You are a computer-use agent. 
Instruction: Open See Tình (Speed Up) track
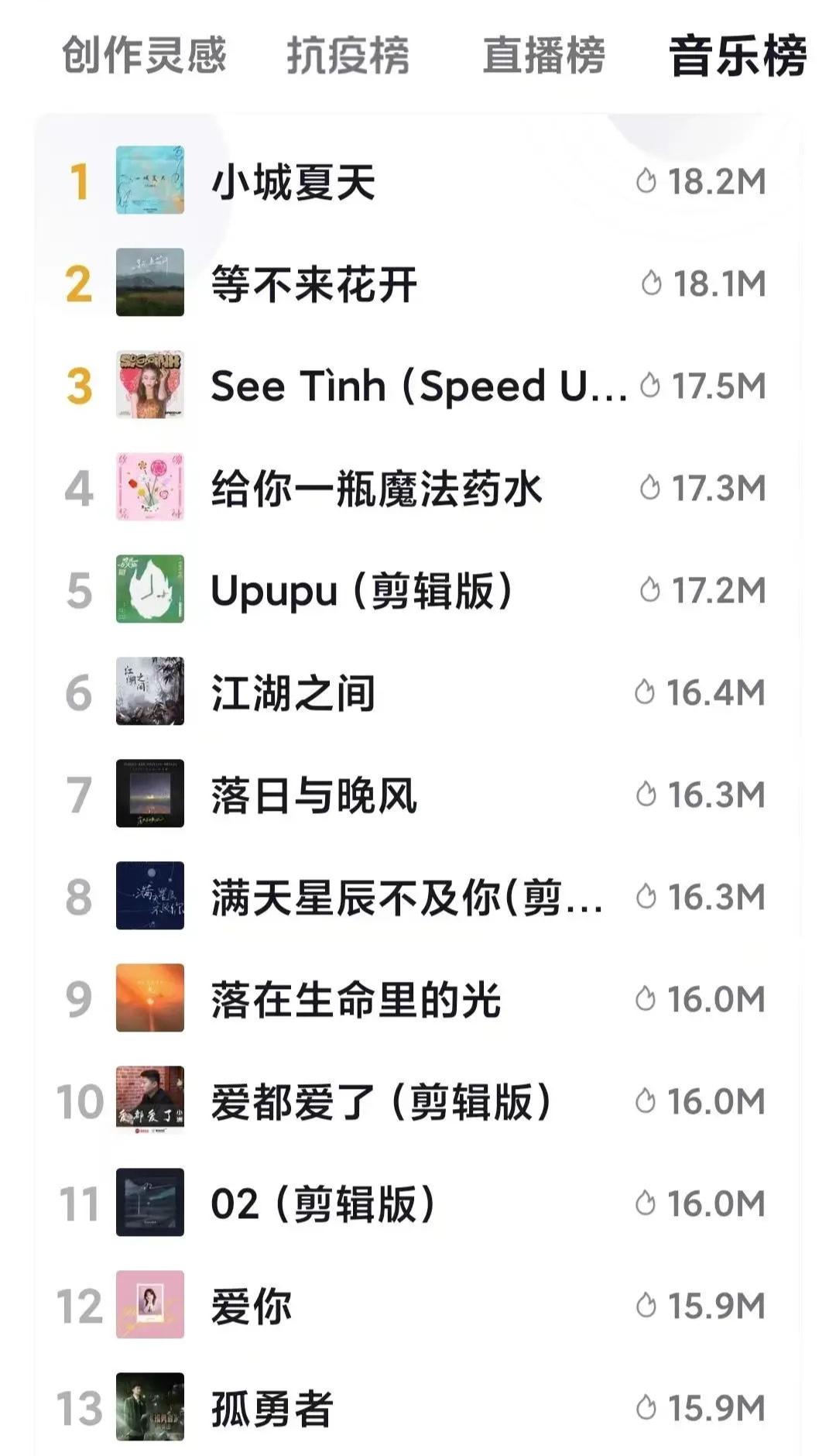click(418, 386)
